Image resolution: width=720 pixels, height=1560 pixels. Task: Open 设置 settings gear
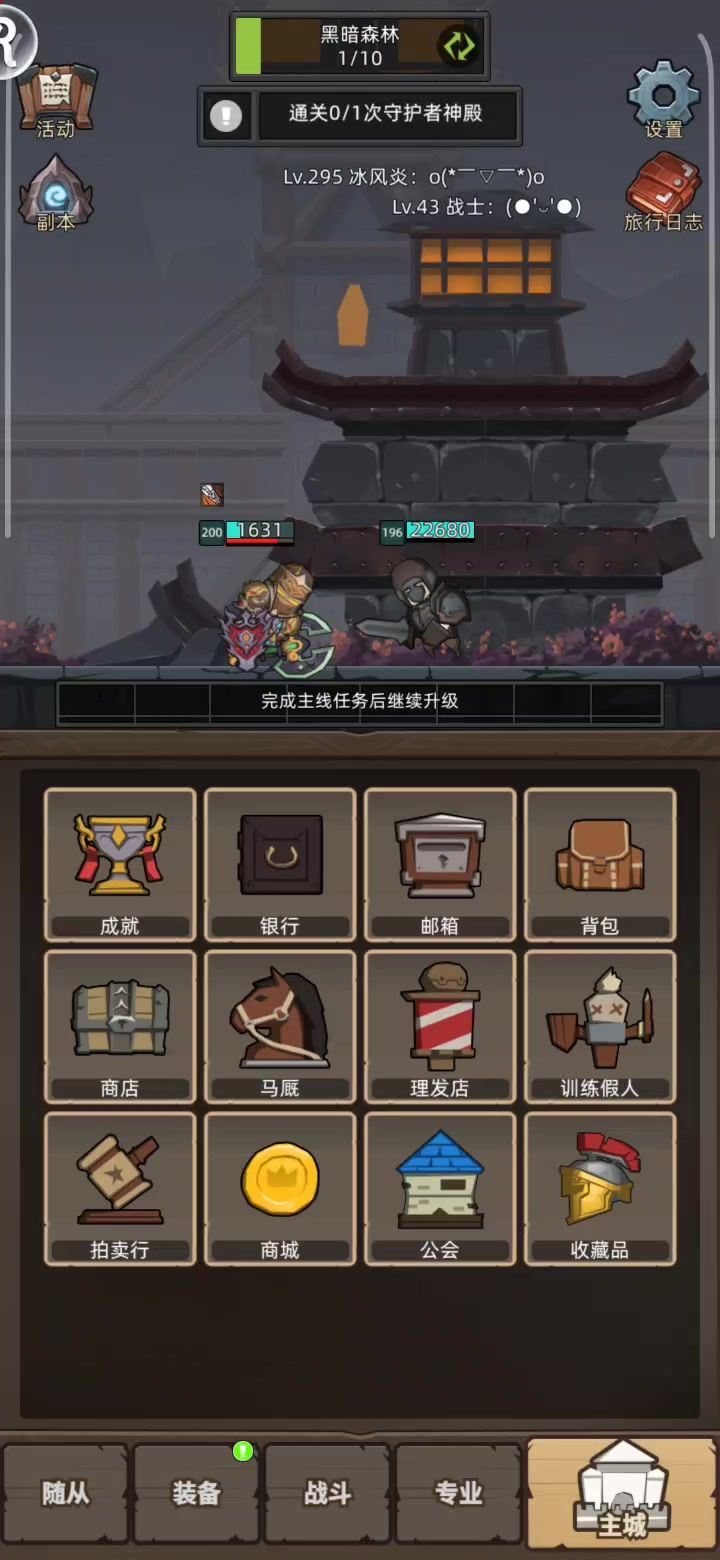(663, 99)
